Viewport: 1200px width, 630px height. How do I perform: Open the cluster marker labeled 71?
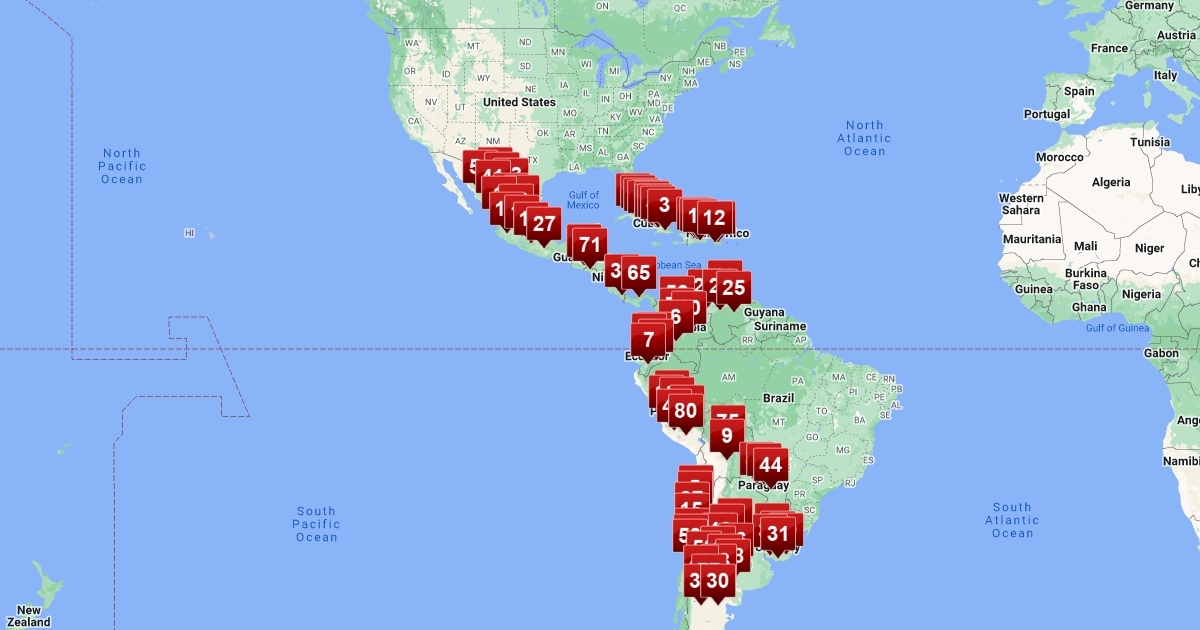pos(589,244)
